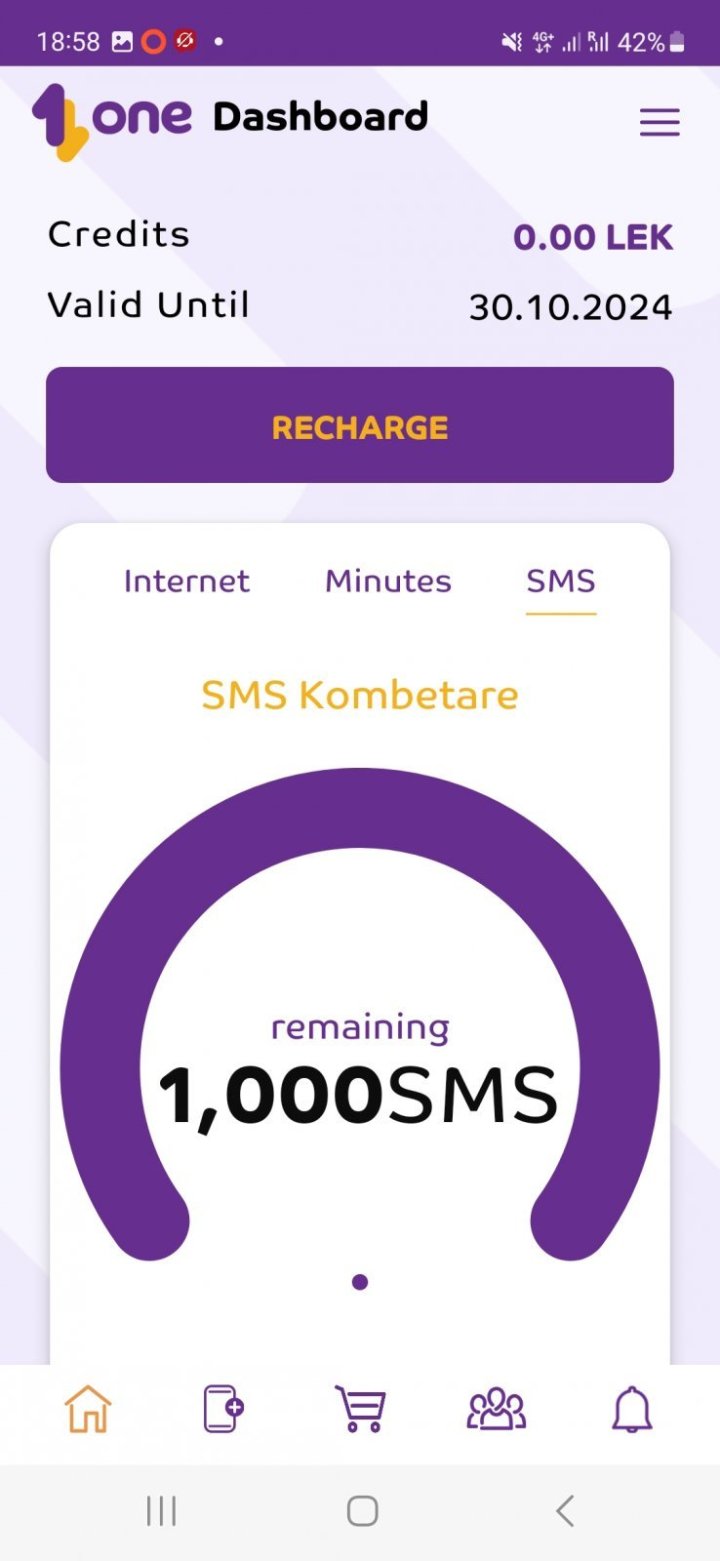Go to the home tab
720x1561 pixels.
click(88, 1410)
